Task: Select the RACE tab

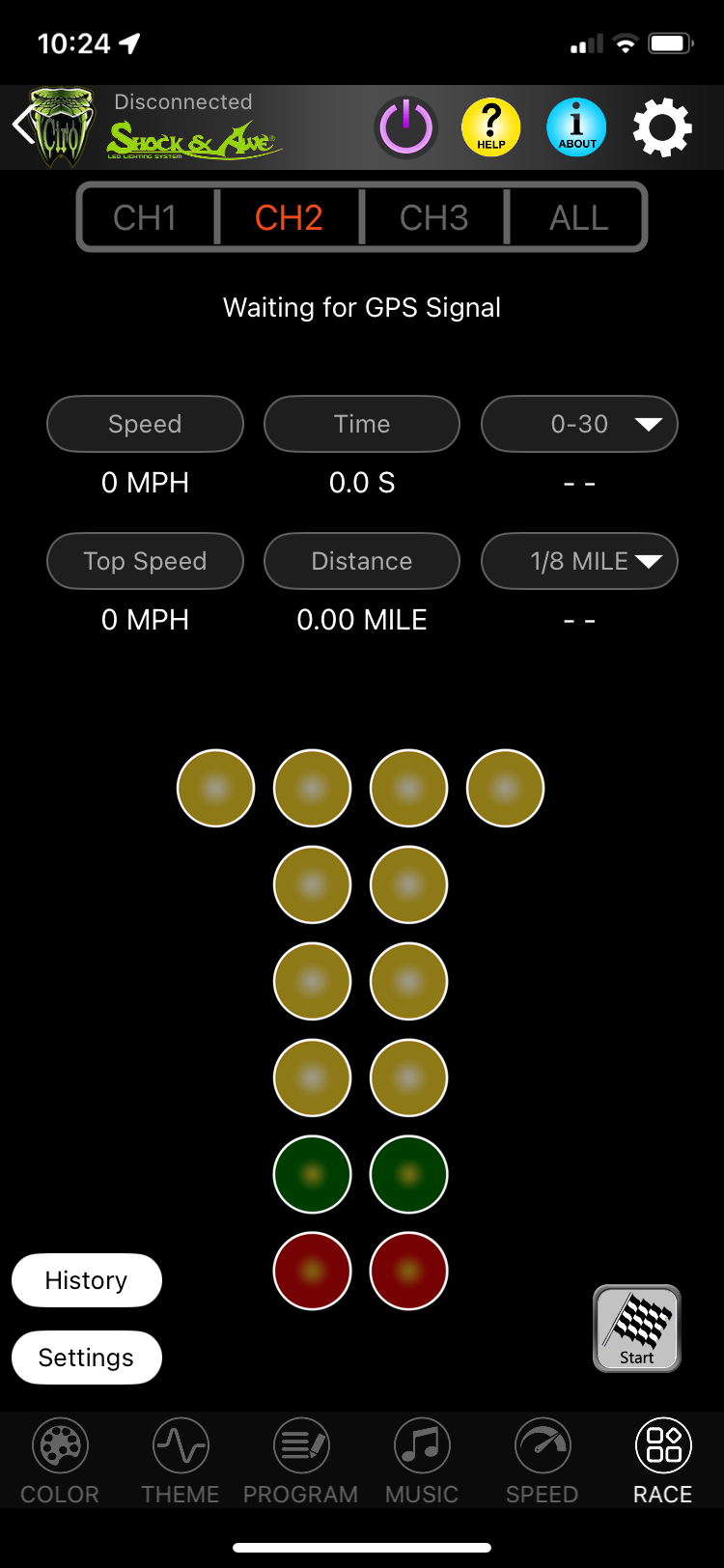Action: [663, 1462]
